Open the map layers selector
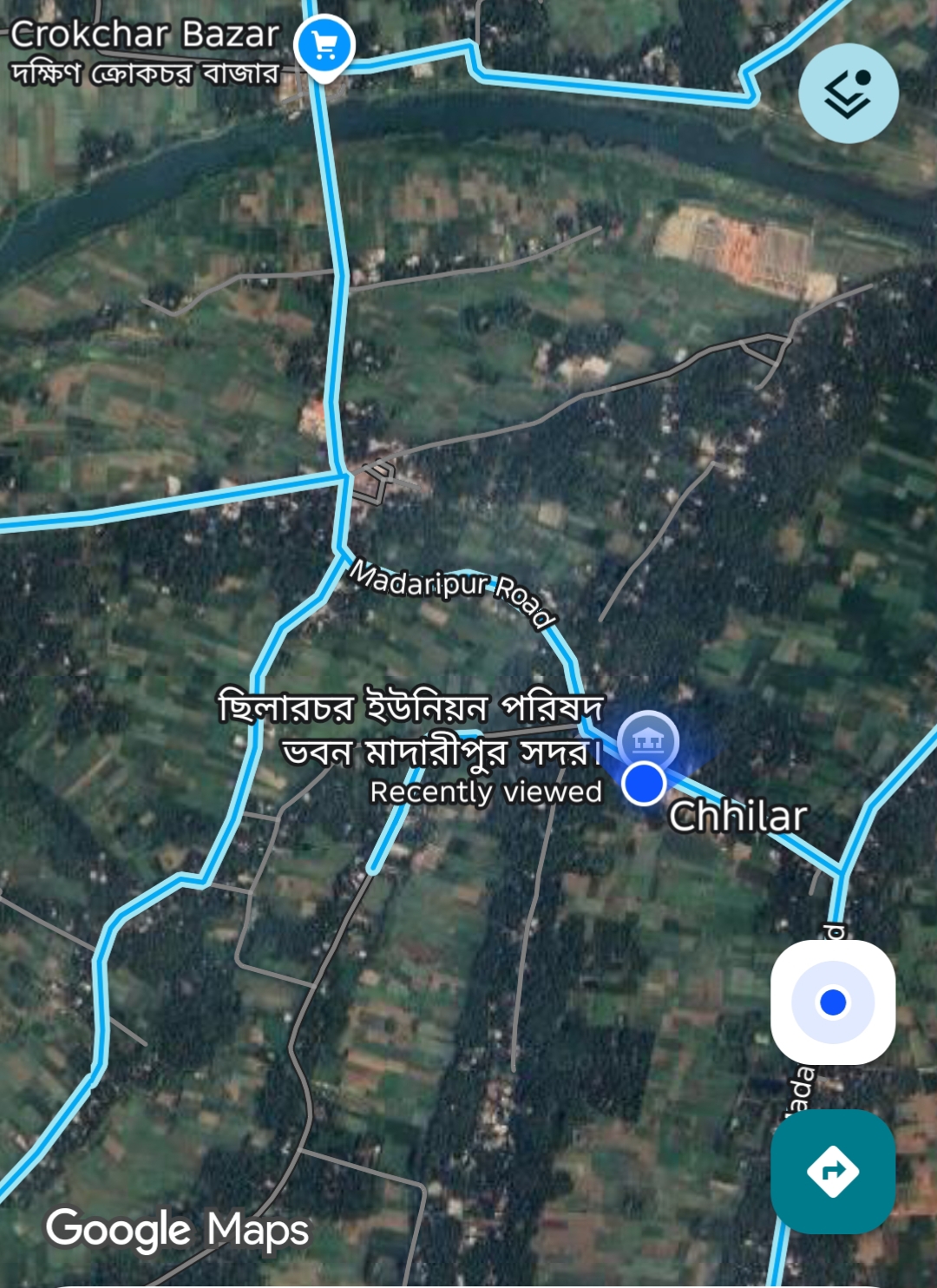Image resolution: width=937 pixels, height=1288 pixels. pyautogui.click(x=848, y=93)
